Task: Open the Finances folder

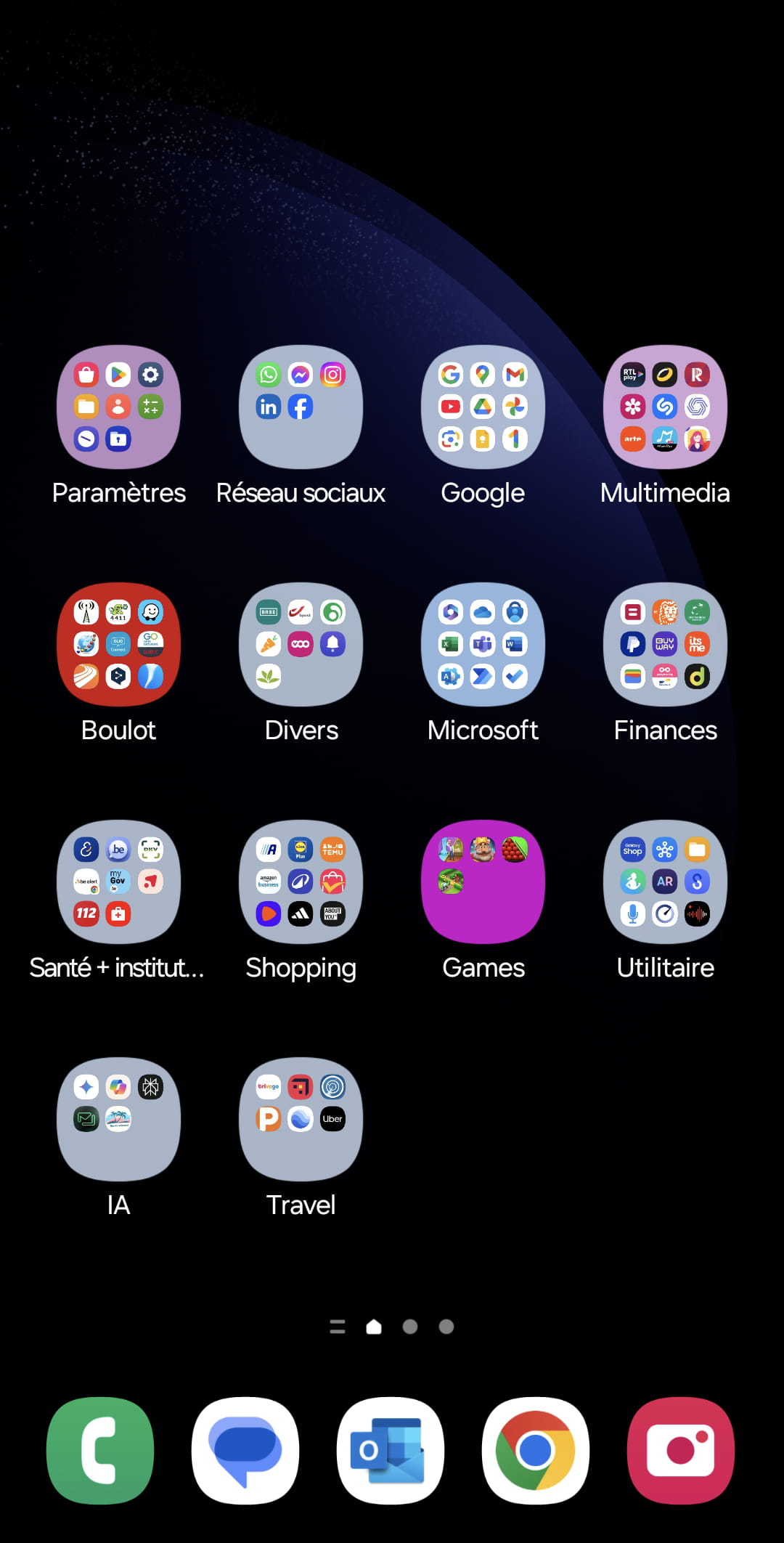Action: point(665,644)
